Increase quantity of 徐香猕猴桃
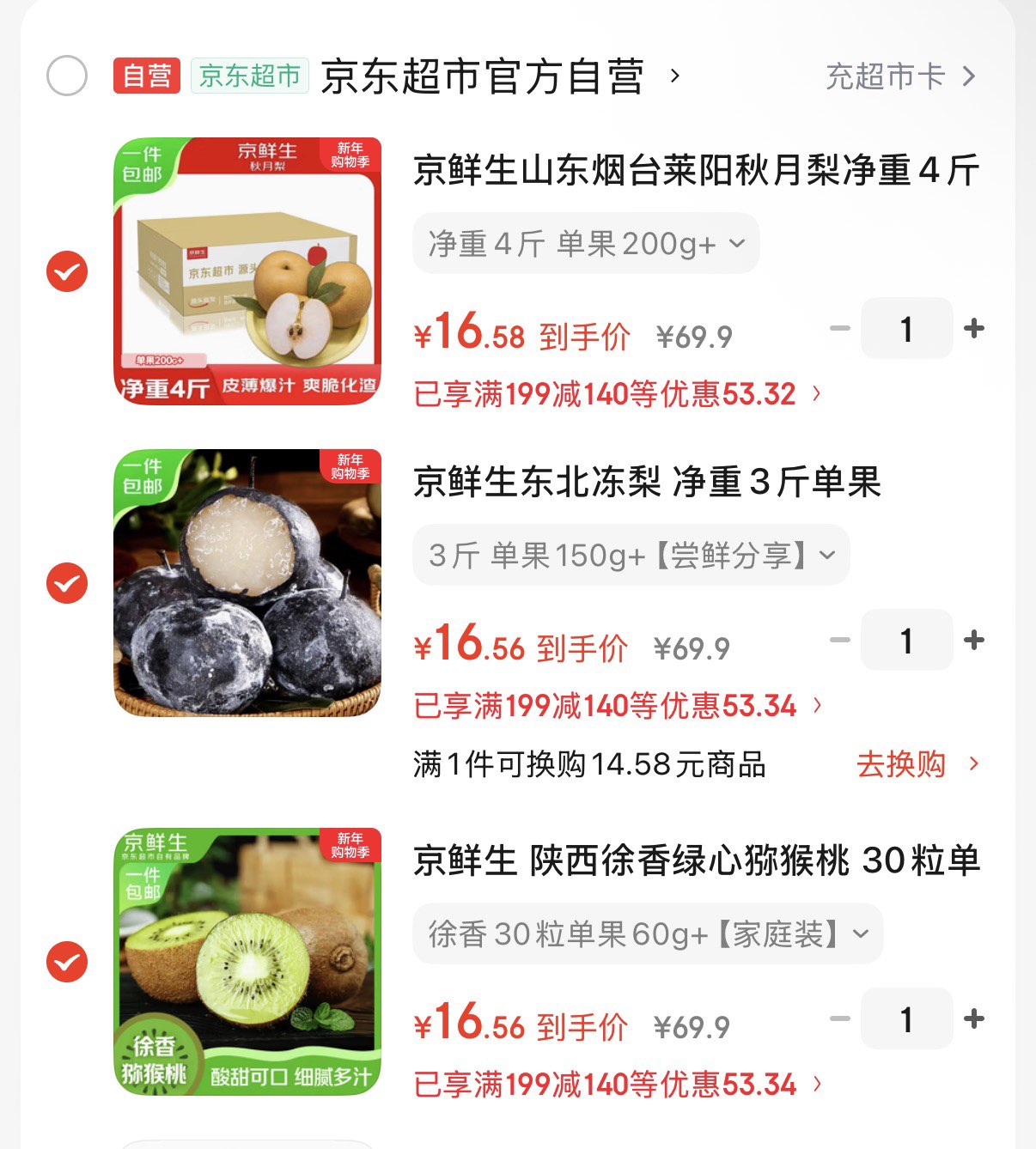1036x1149 pixels. click(974, 1019)
